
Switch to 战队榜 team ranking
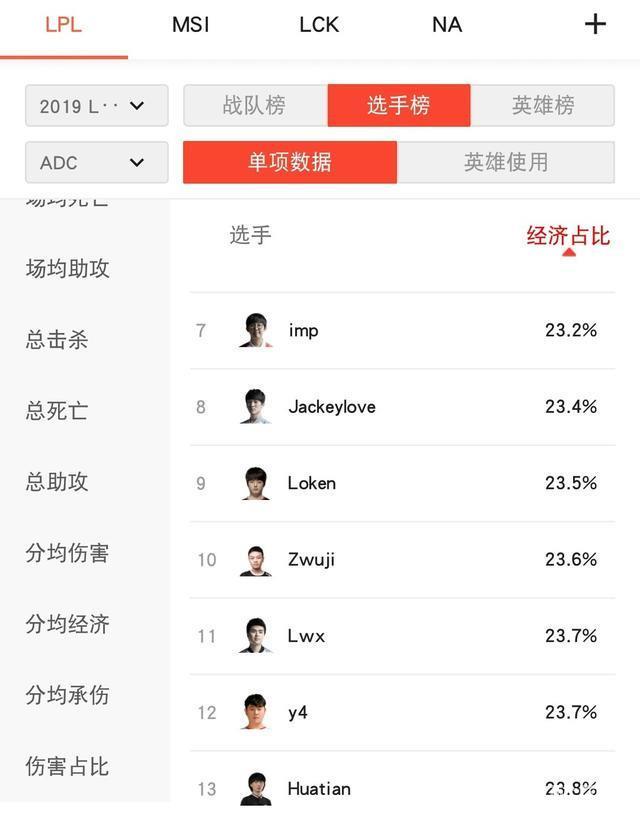pyautogui.click(x=255, y=105)
